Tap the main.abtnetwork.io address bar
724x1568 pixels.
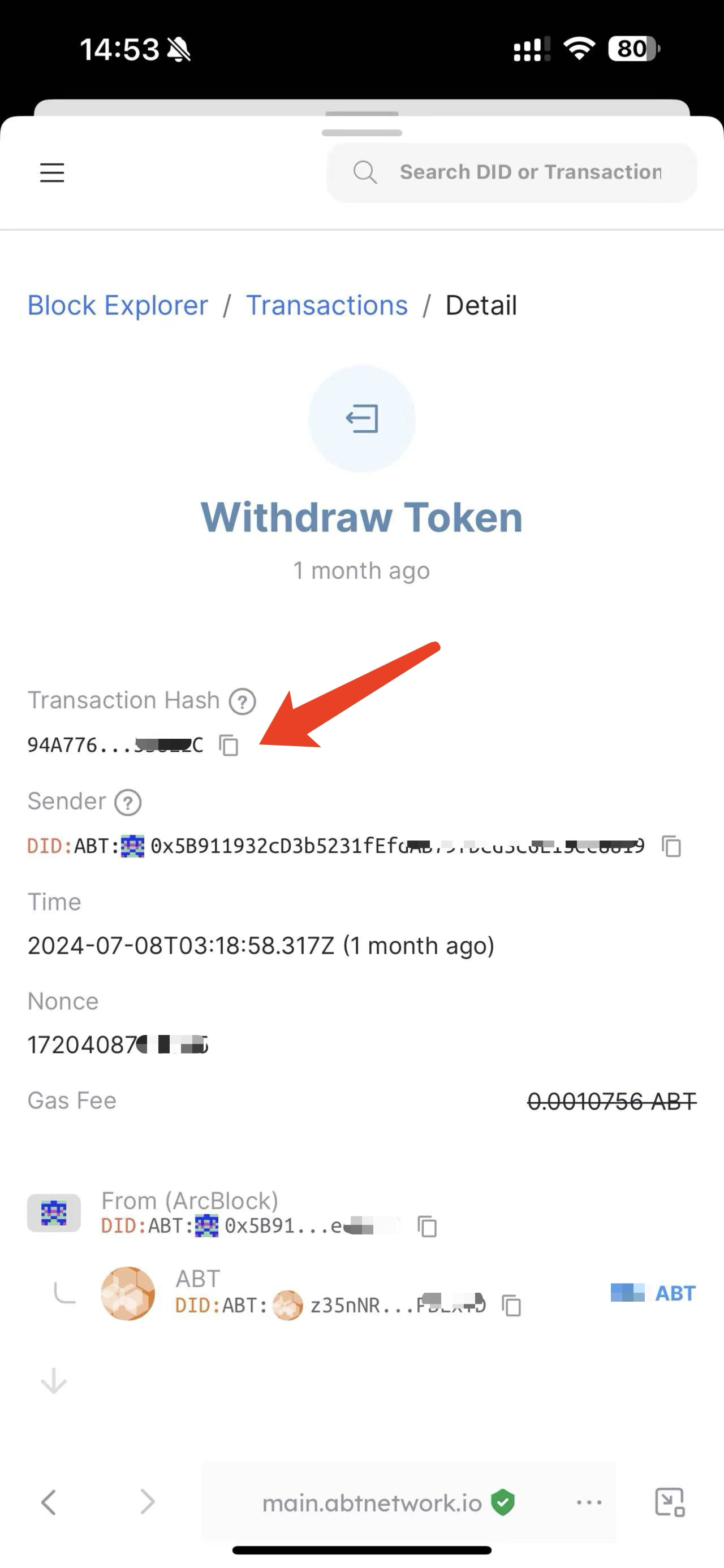(x=373, y=1503)
